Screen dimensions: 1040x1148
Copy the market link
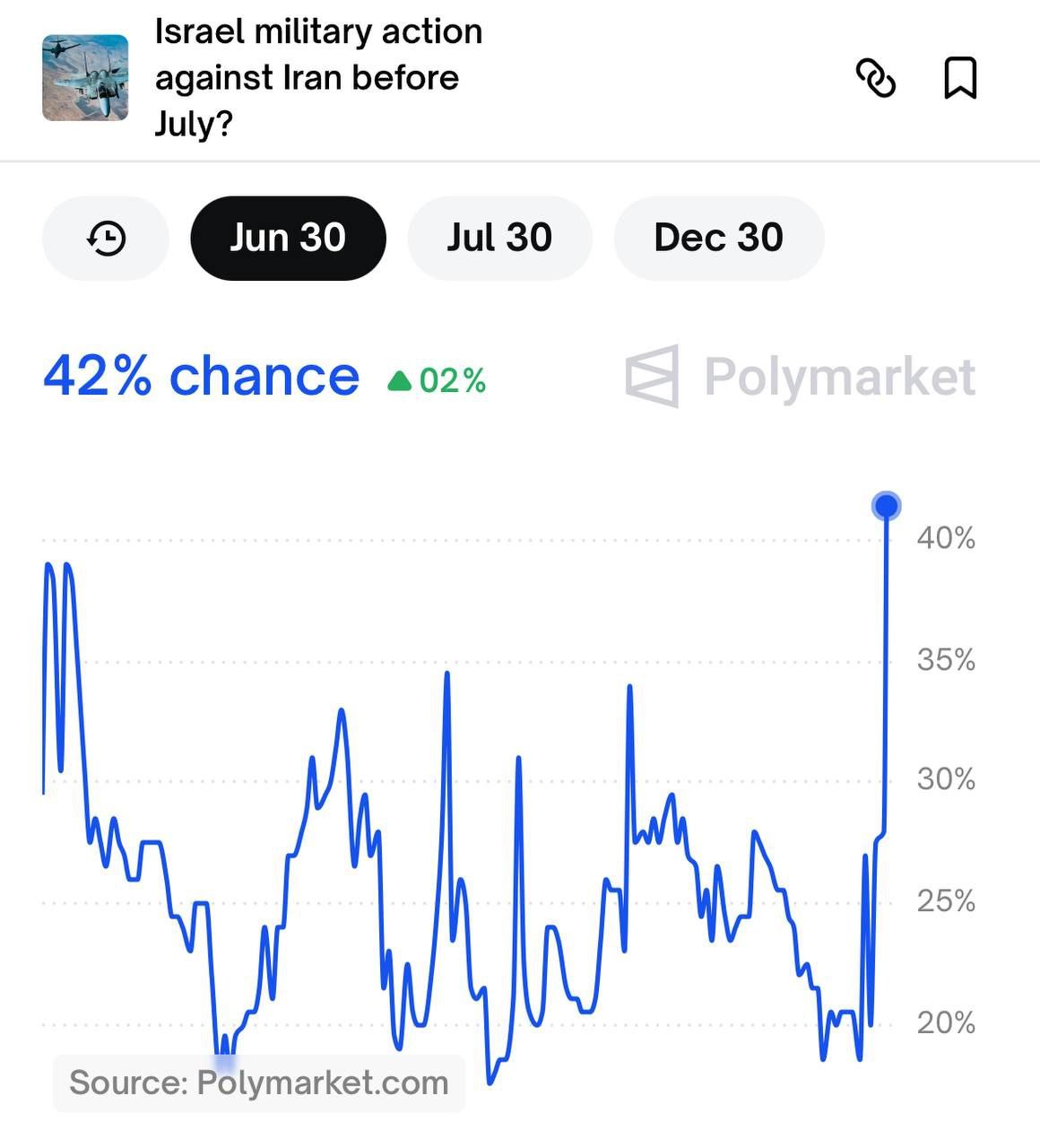click(x=876, y=78)
